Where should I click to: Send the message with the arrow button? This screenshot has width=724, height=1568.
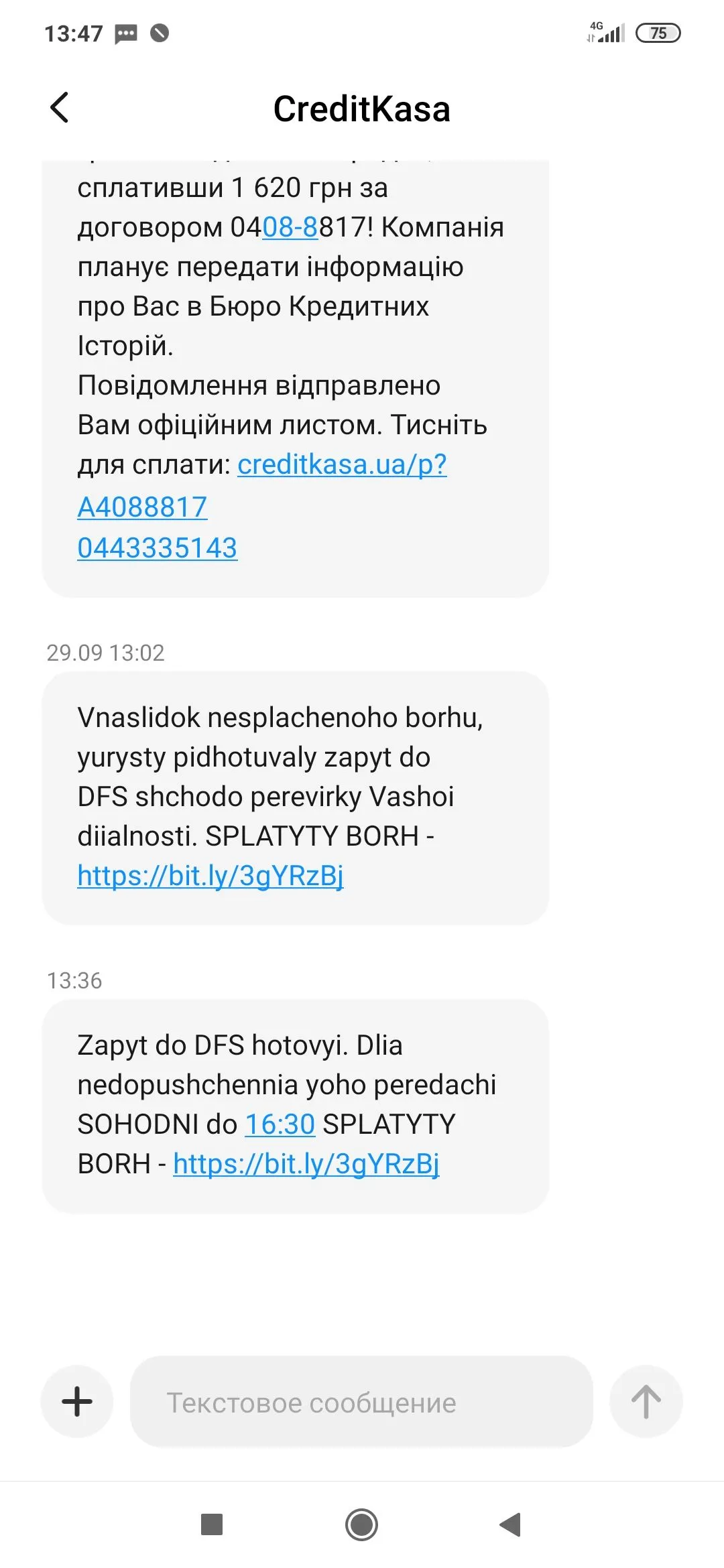point(646,1402)
